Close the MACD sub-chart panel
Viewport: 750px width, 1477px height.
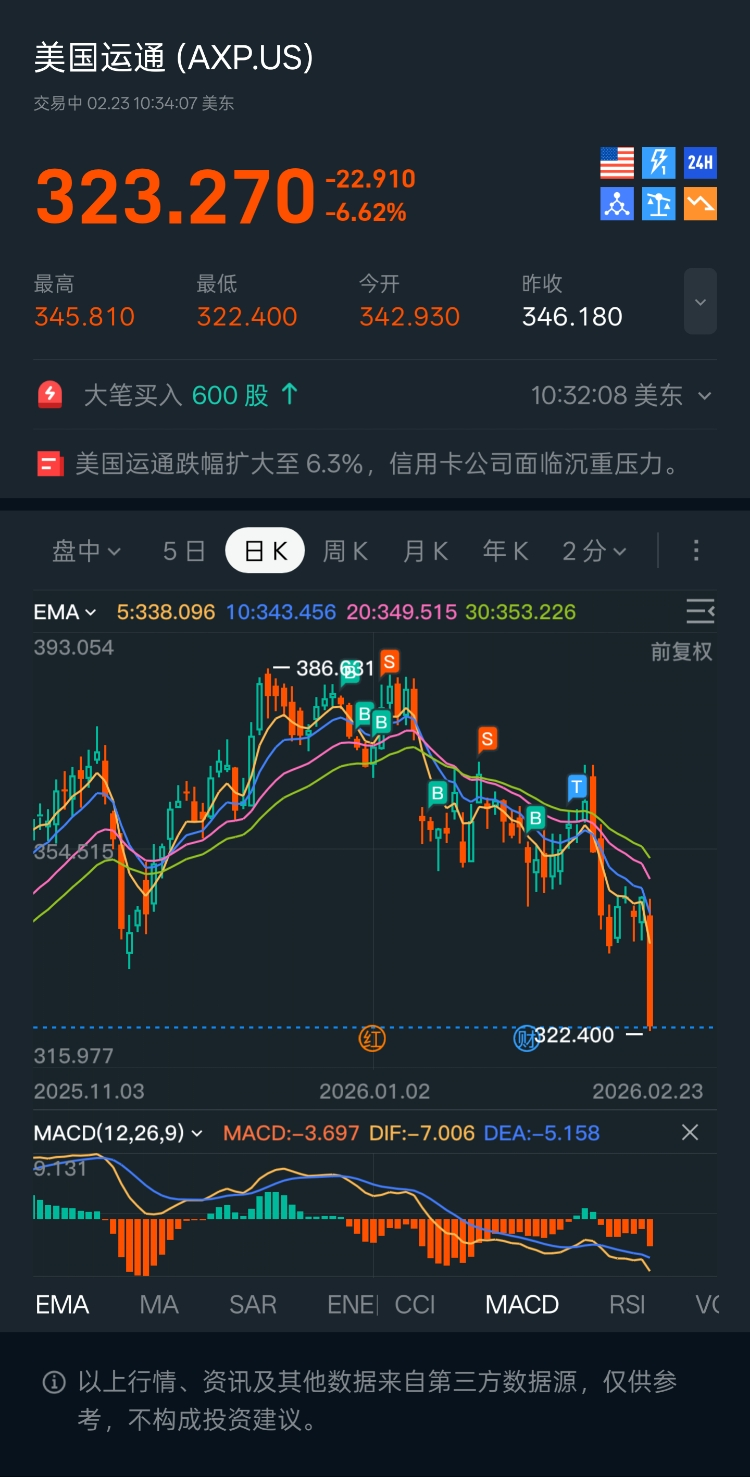[690, 1132]
